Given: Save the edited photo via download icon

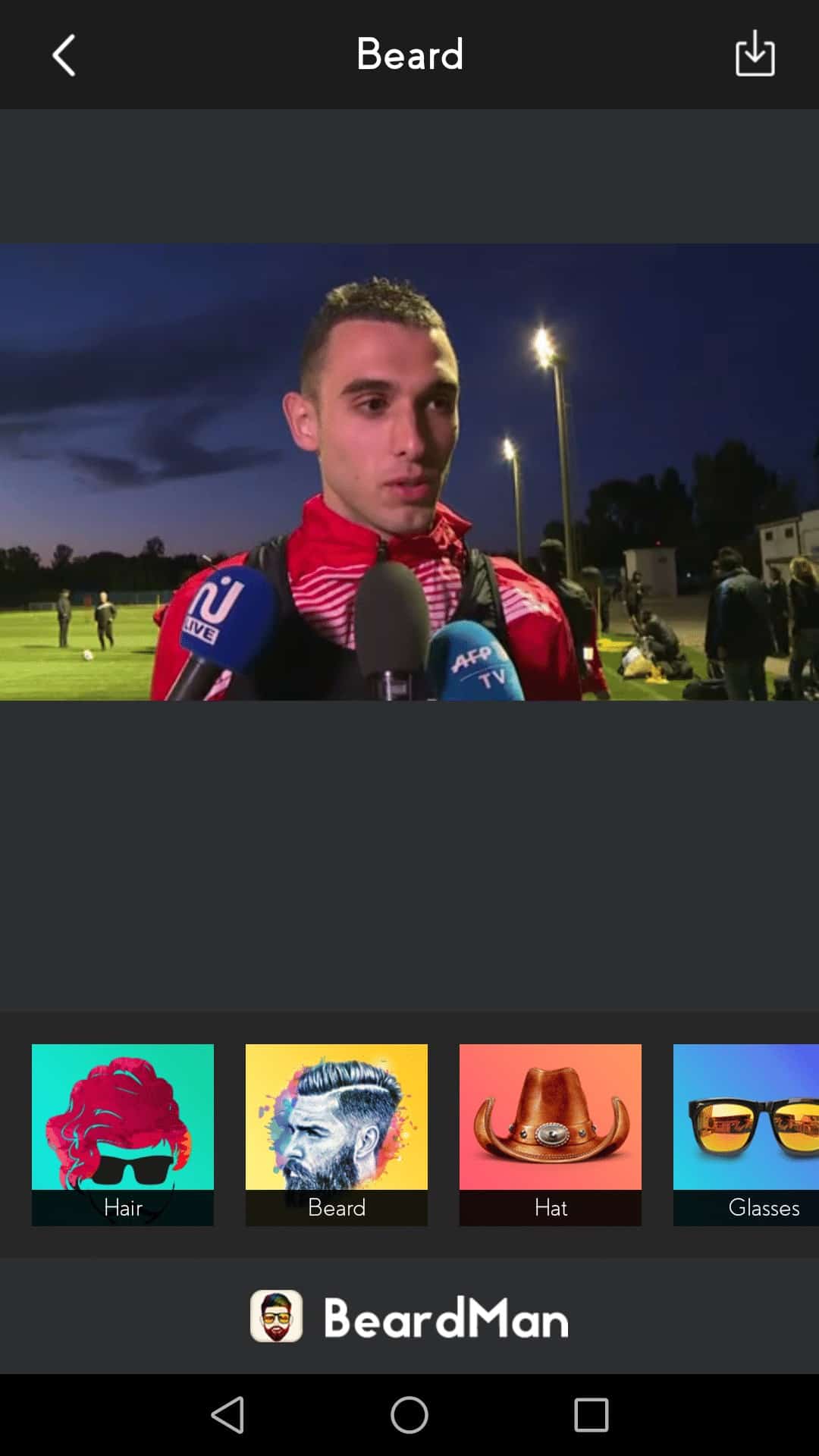Looking at the screenshot, I should click(755, 54).
